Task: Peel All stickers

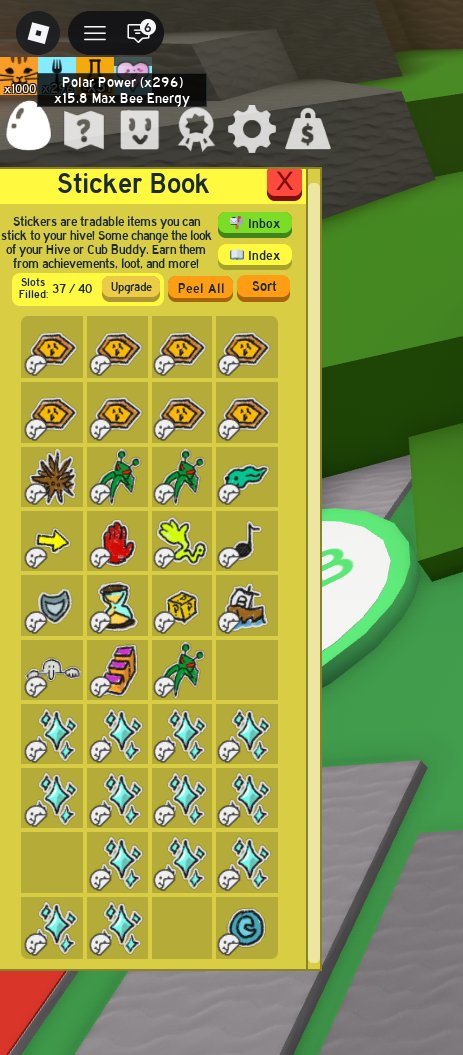Action: 201,289
